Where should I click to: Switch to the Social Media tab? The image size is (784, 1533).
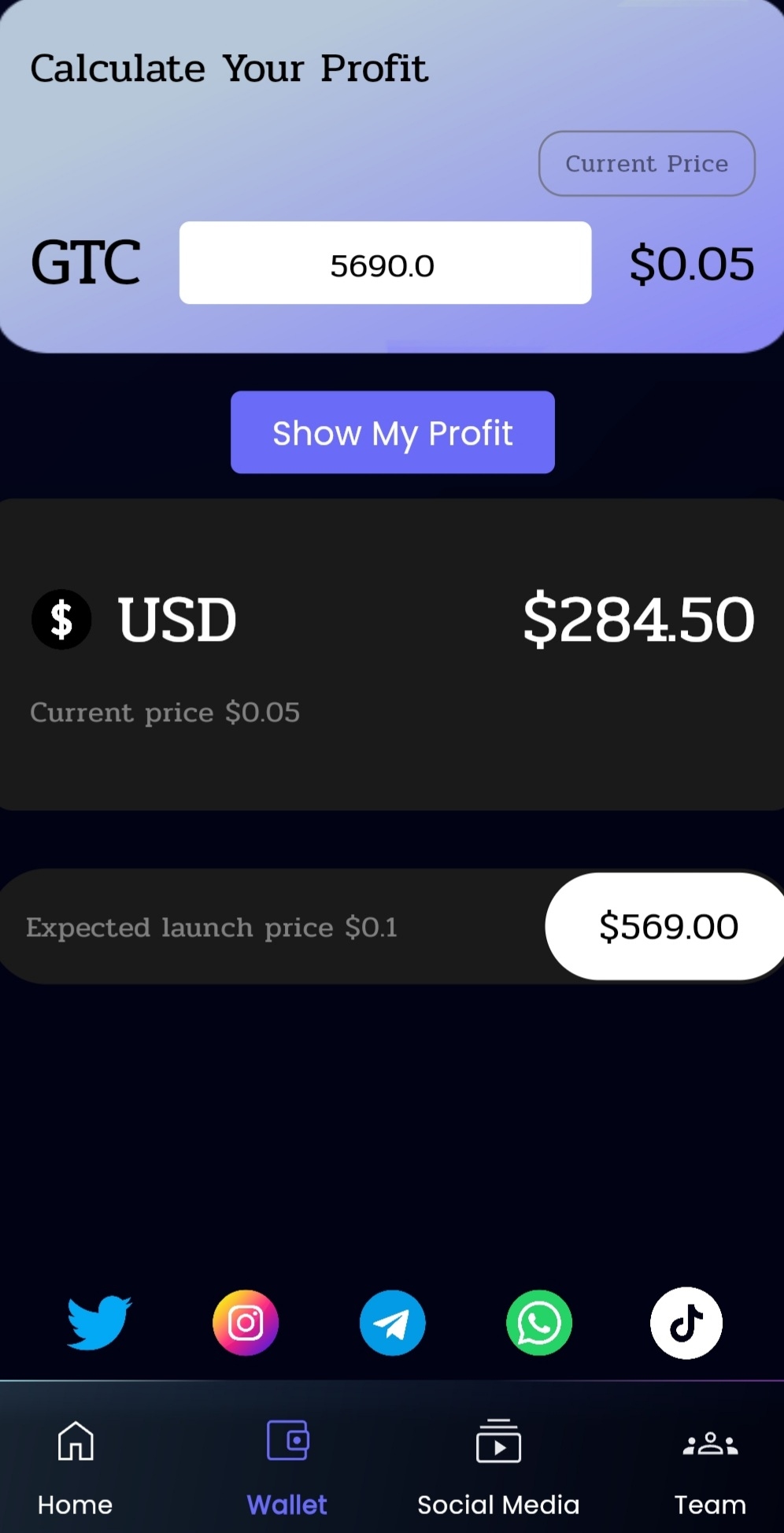pos(498,1466)
